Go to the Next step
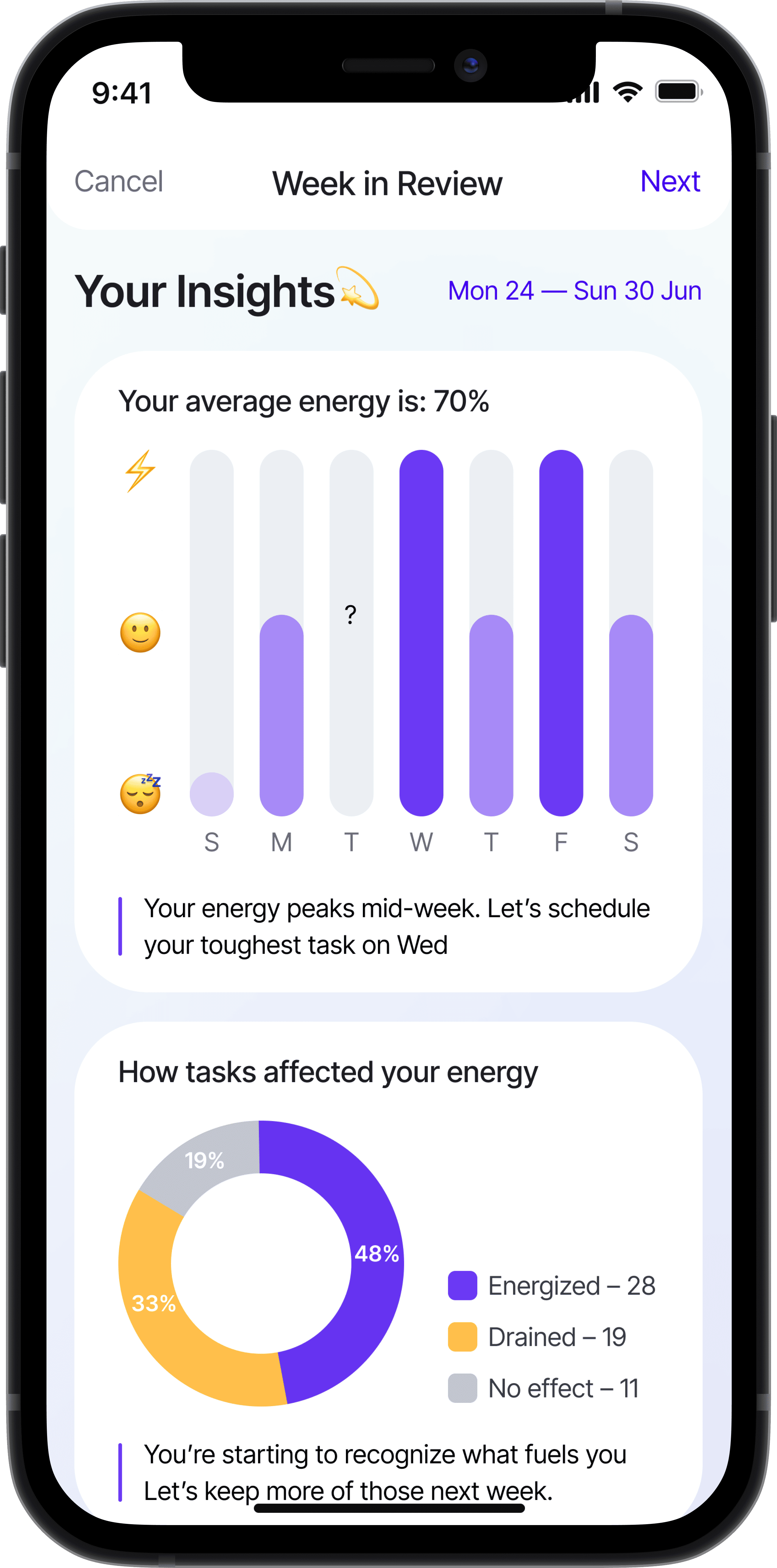The width and height of the screenshot is (777, 1568). 670,181
